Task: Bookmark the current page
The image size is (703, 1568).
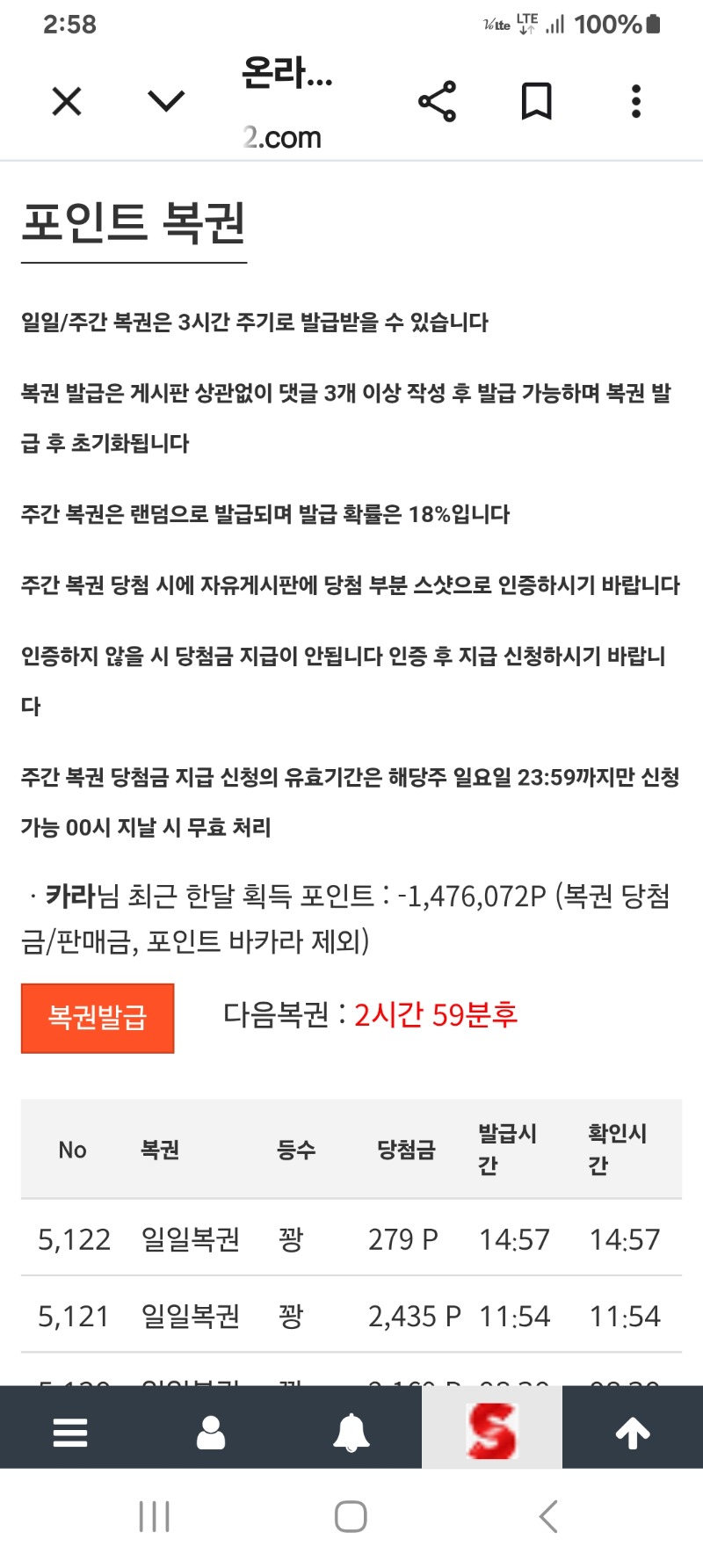Action: click(536, 101)
